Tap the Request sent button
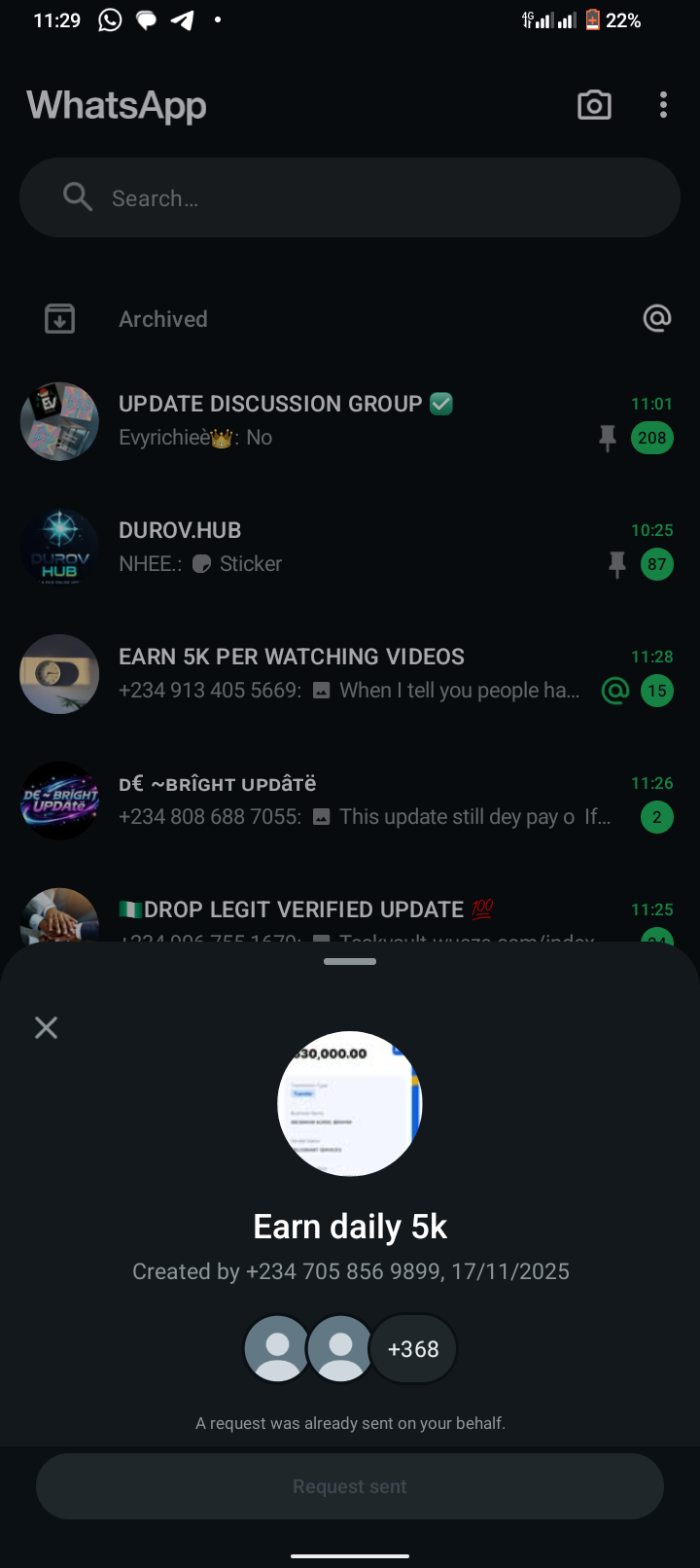This screenshot has height=1568, width=700. (350, 1486)
